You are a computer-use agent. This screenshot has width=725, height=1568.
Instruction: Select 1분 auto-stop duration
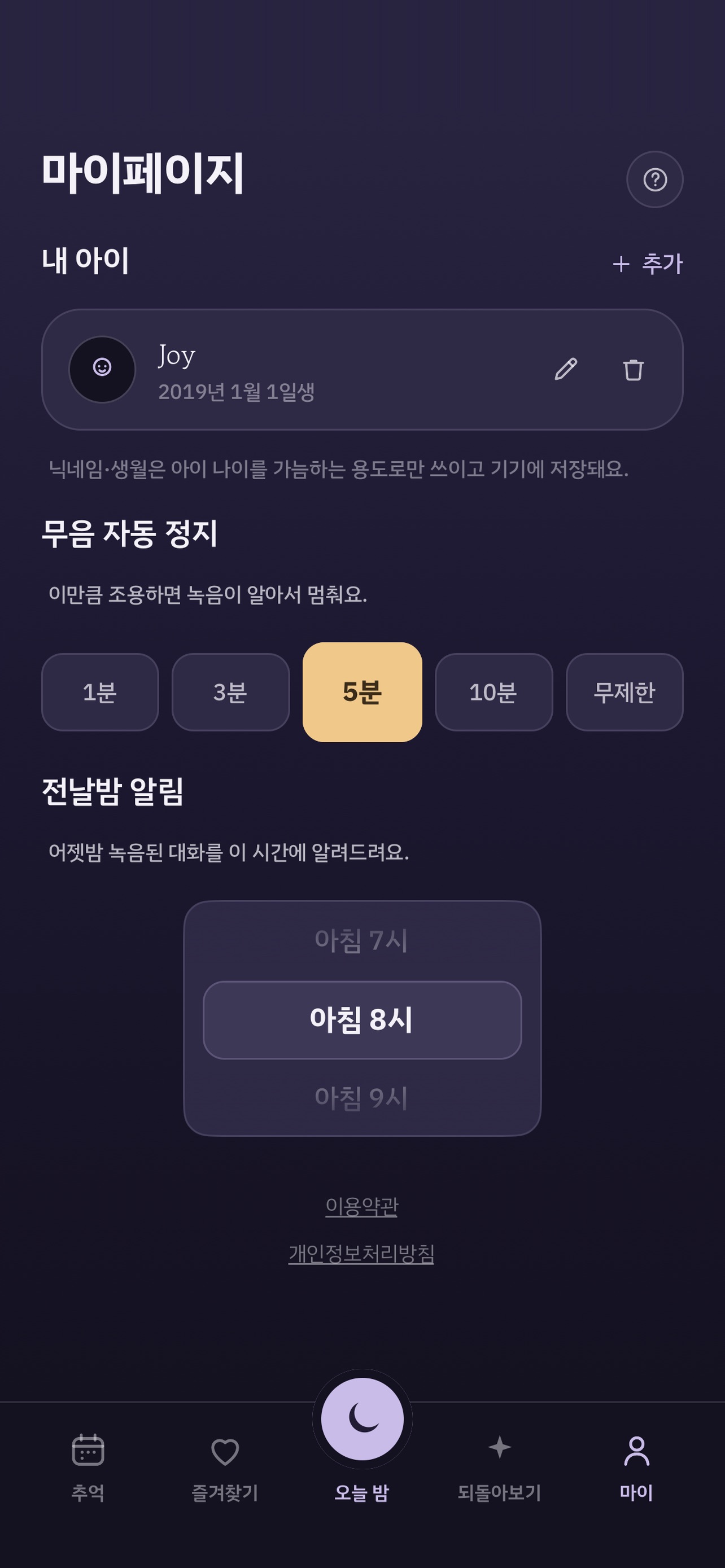(x=100, y=692)
